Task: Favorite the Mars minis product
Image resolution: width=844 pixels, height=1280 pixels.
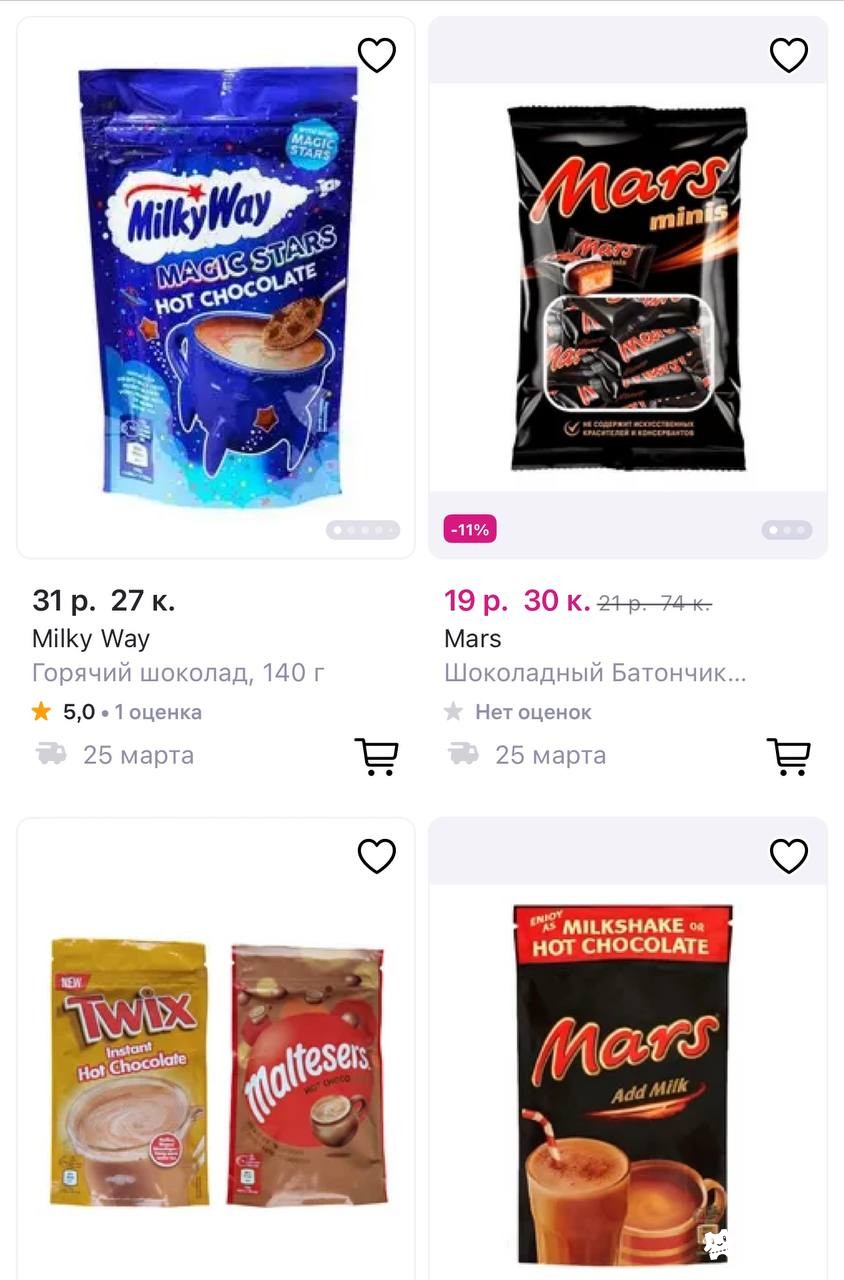Action: tap(788, 55)
